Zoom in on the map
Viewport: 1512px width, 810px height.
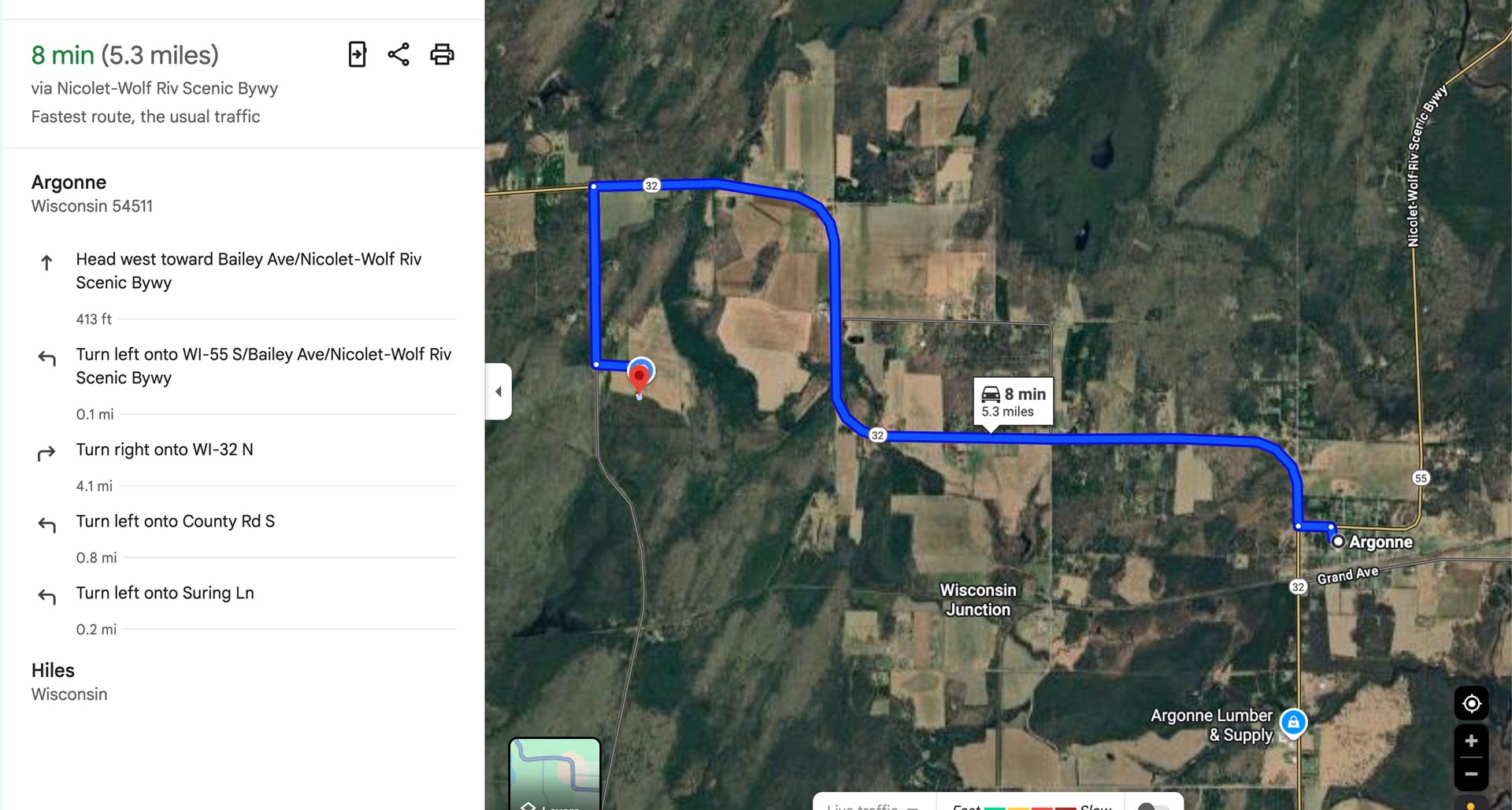pyautogui.click(x=1471, y=741)
